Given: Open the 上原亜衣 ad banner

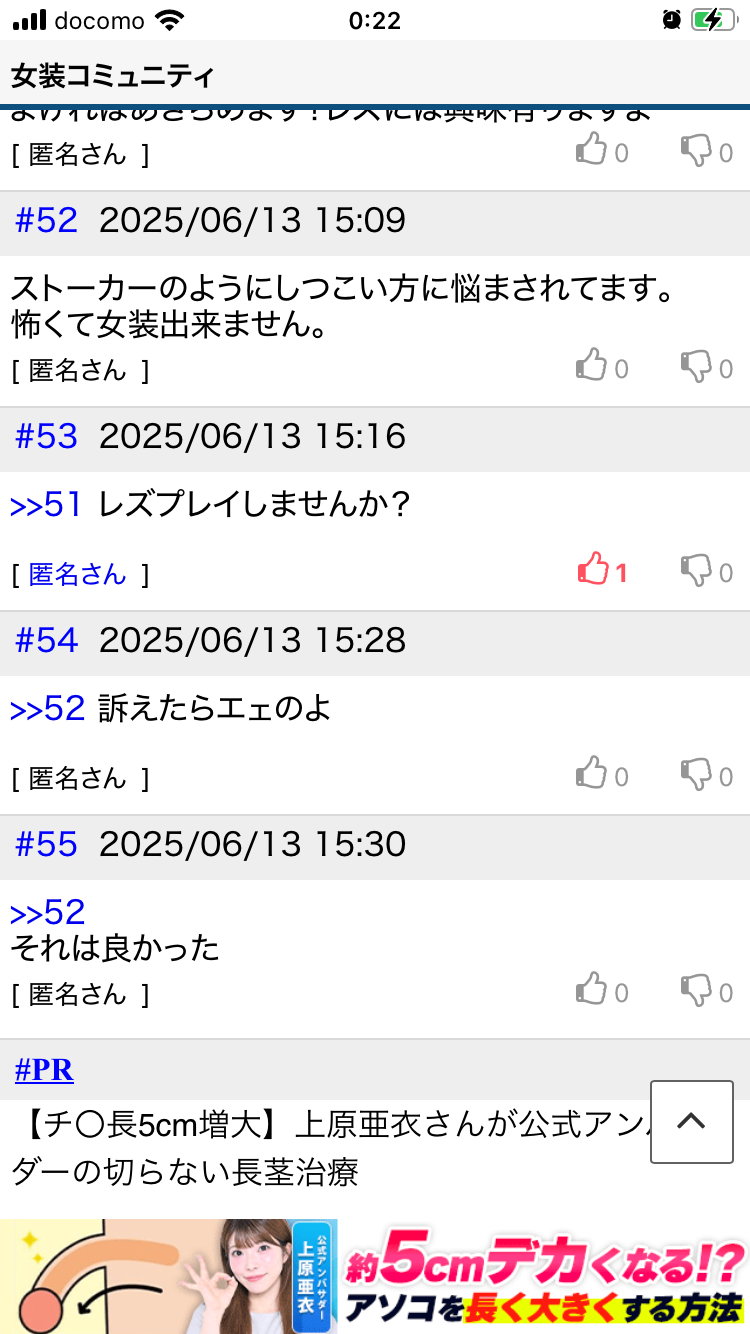Looking at the screenshot, I should pyautogui.click(x=375, y=1276).
